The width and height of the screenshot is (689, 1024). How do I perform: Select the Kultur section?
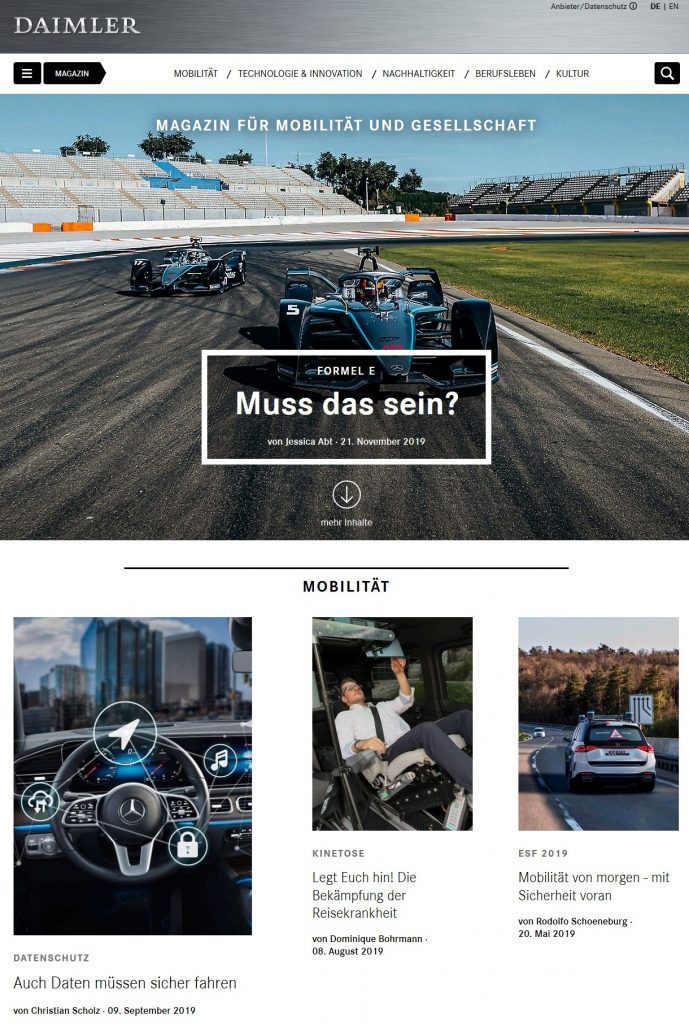pyautogui.click(x=572, y=74)
